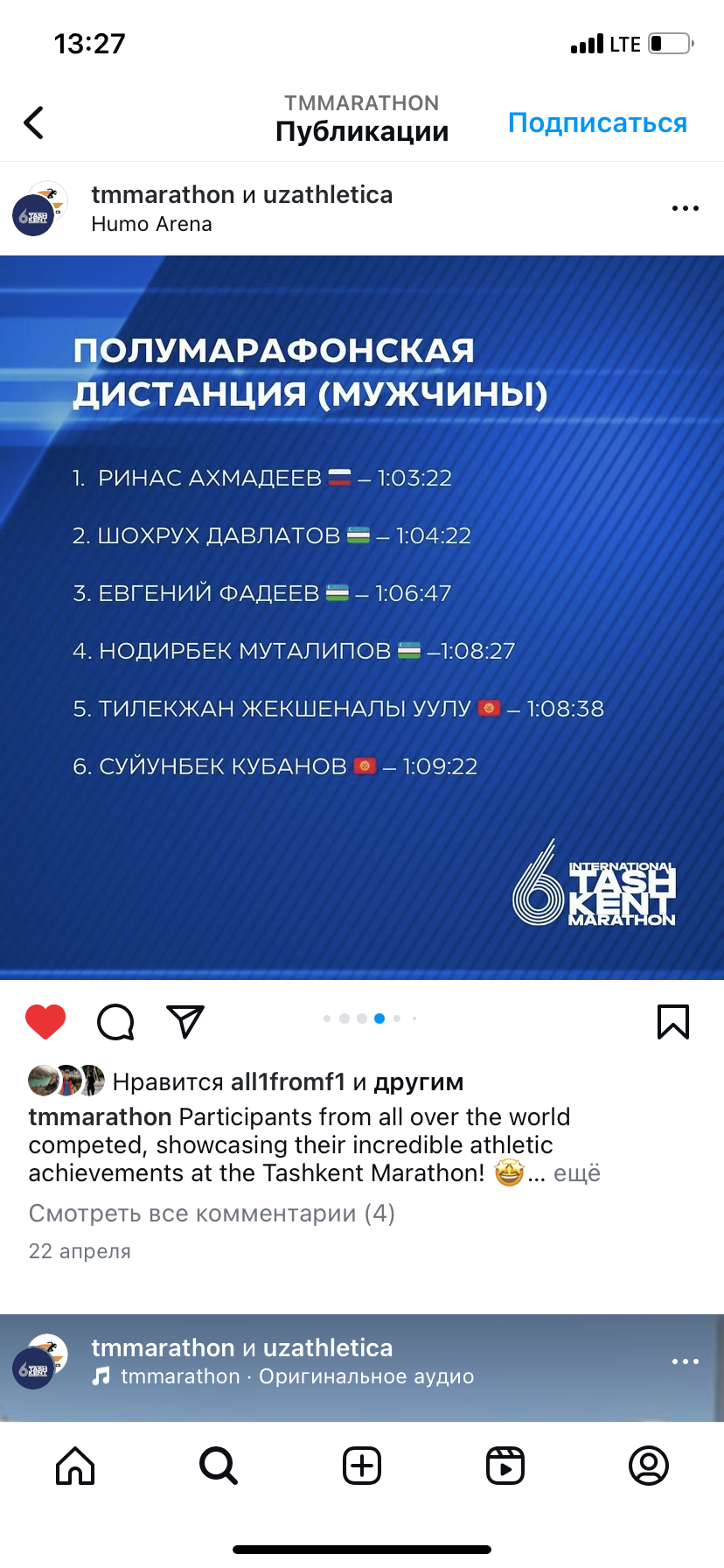The height and width of the screenshot is (1568, 724).
Task: Open your Profile tab
Action: tap(649, 1466)
